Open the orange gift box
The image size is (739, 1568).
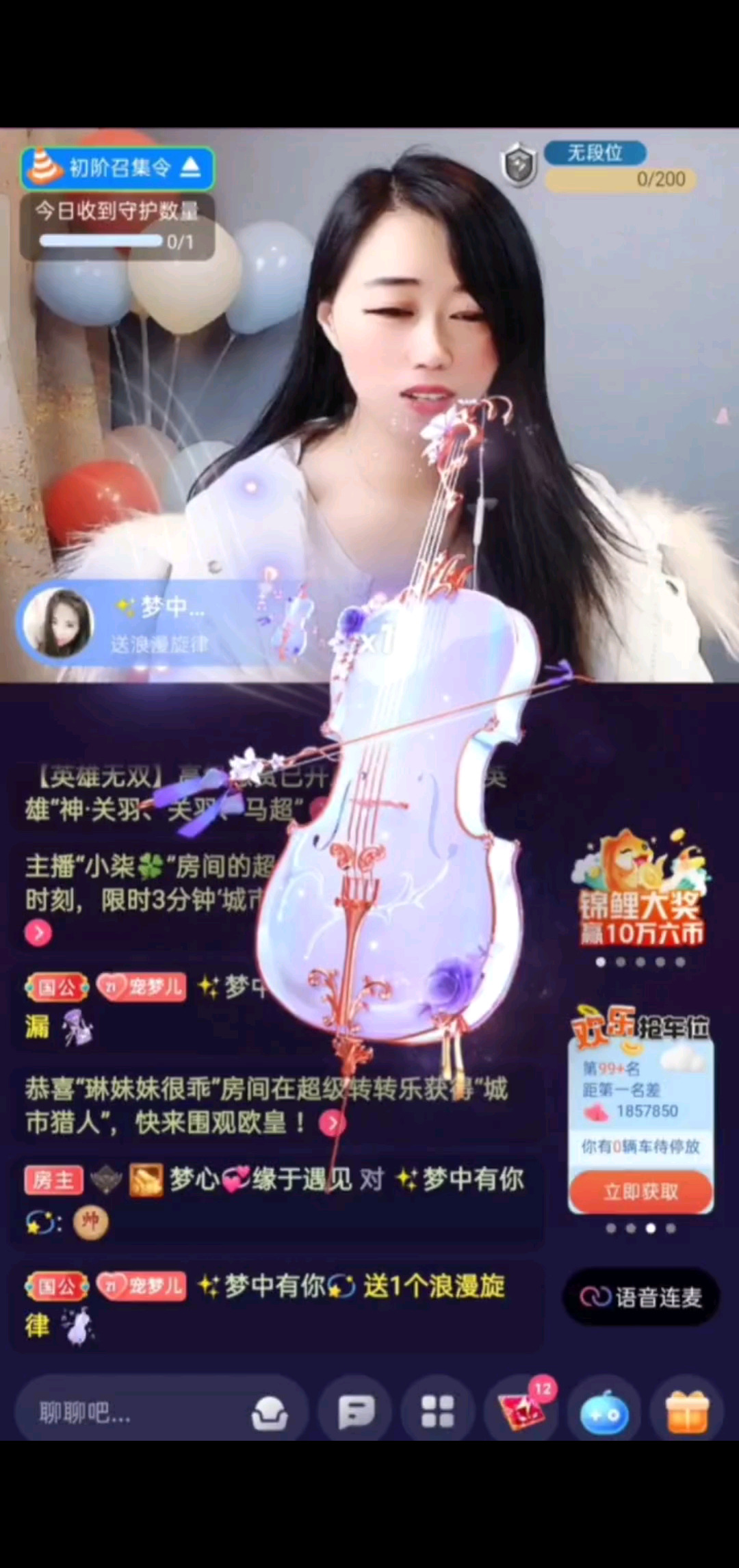click(687, 1413)
